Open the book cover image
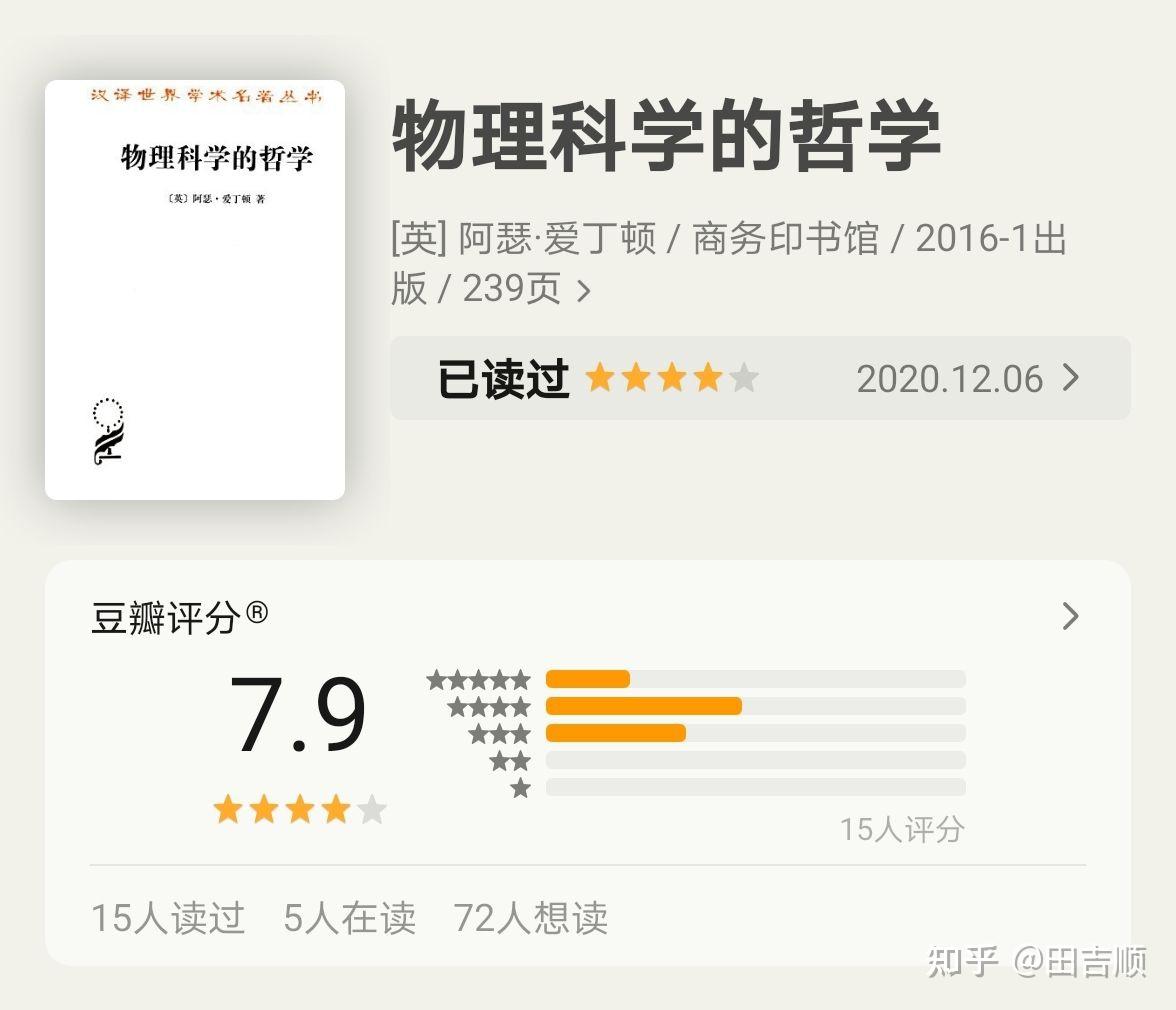 coord(195,290)
